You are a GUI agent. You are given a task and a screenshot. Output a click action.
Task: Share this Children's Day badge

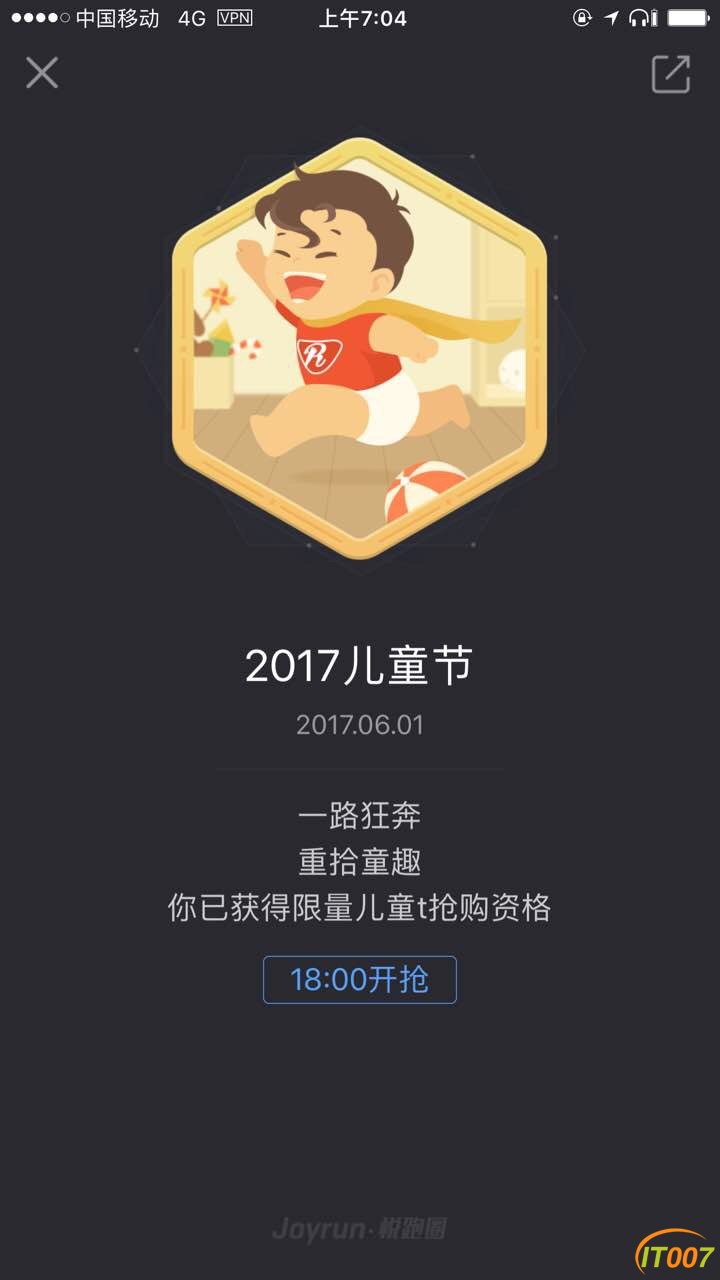670,74
